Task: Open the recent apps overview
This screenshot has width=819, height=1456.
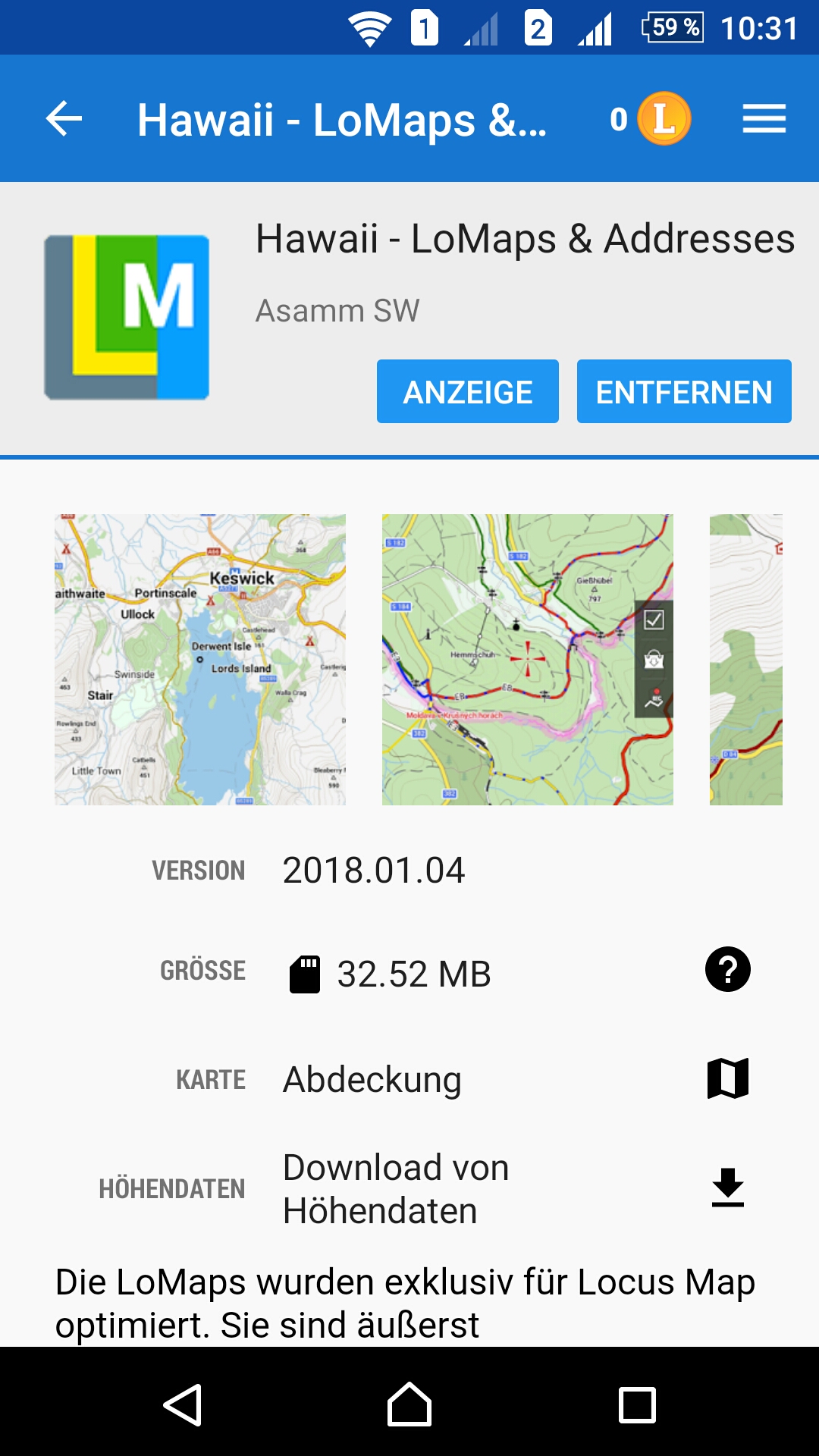Action: click(637, 1405)
